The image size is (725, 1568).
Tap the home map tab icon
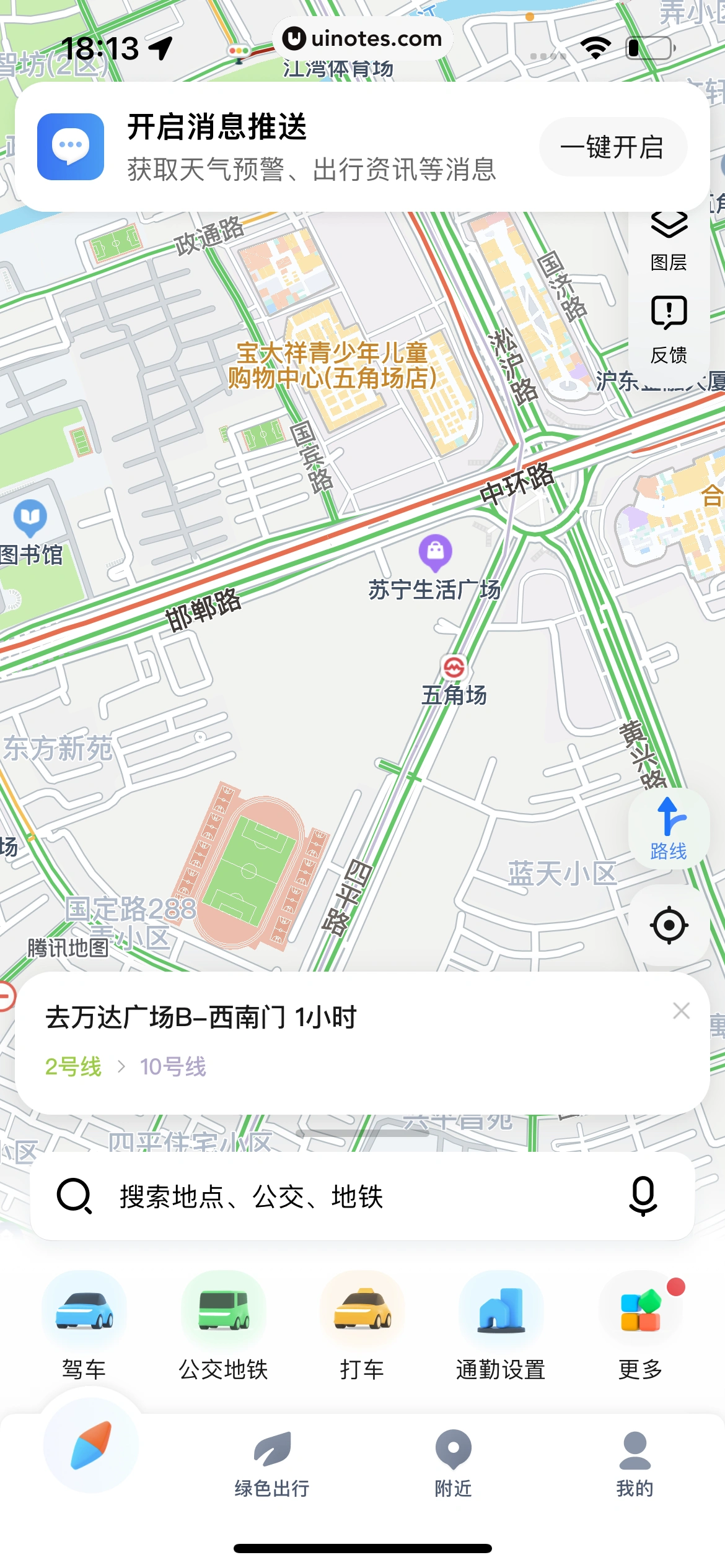pos(90,1445)
